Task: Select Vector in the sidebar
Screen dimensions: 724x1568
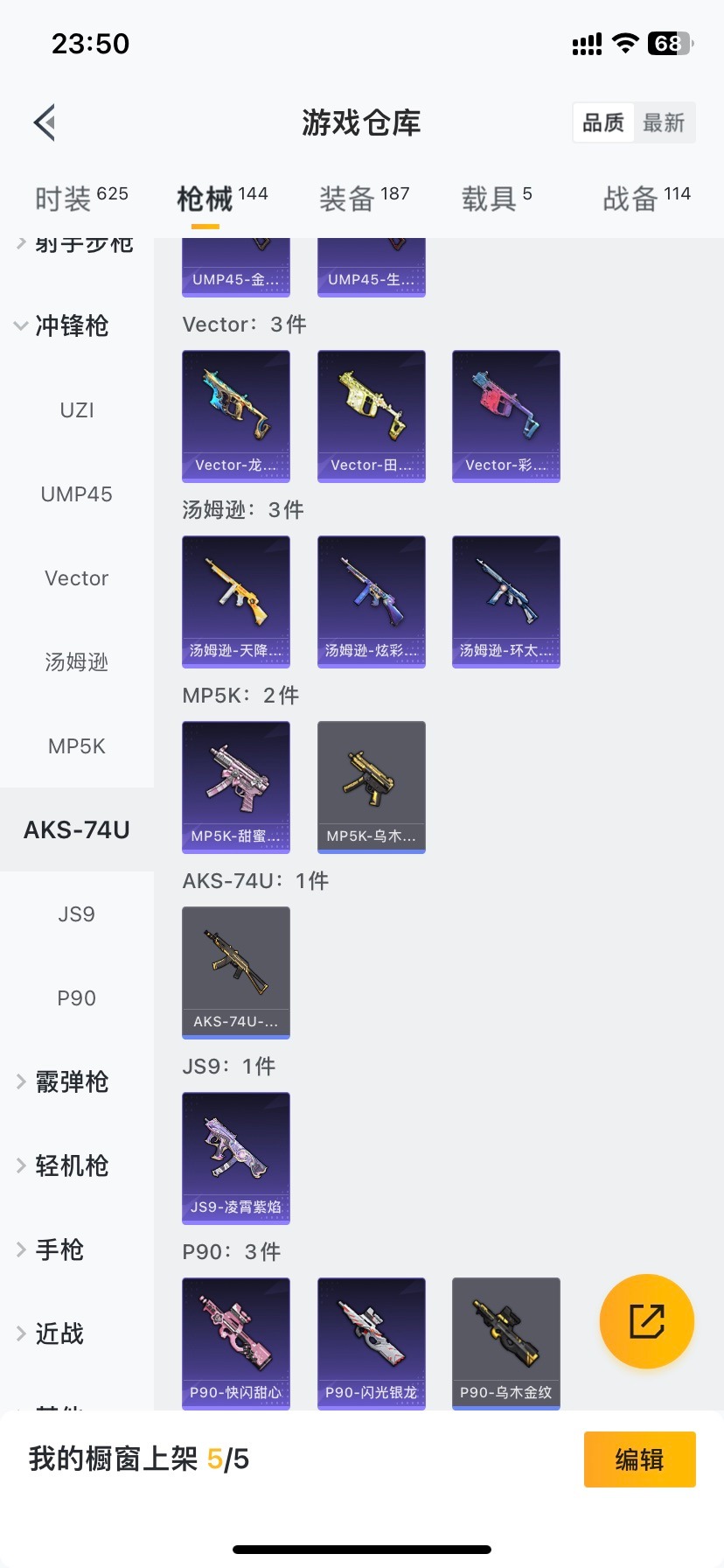Action: click(77, 578)
